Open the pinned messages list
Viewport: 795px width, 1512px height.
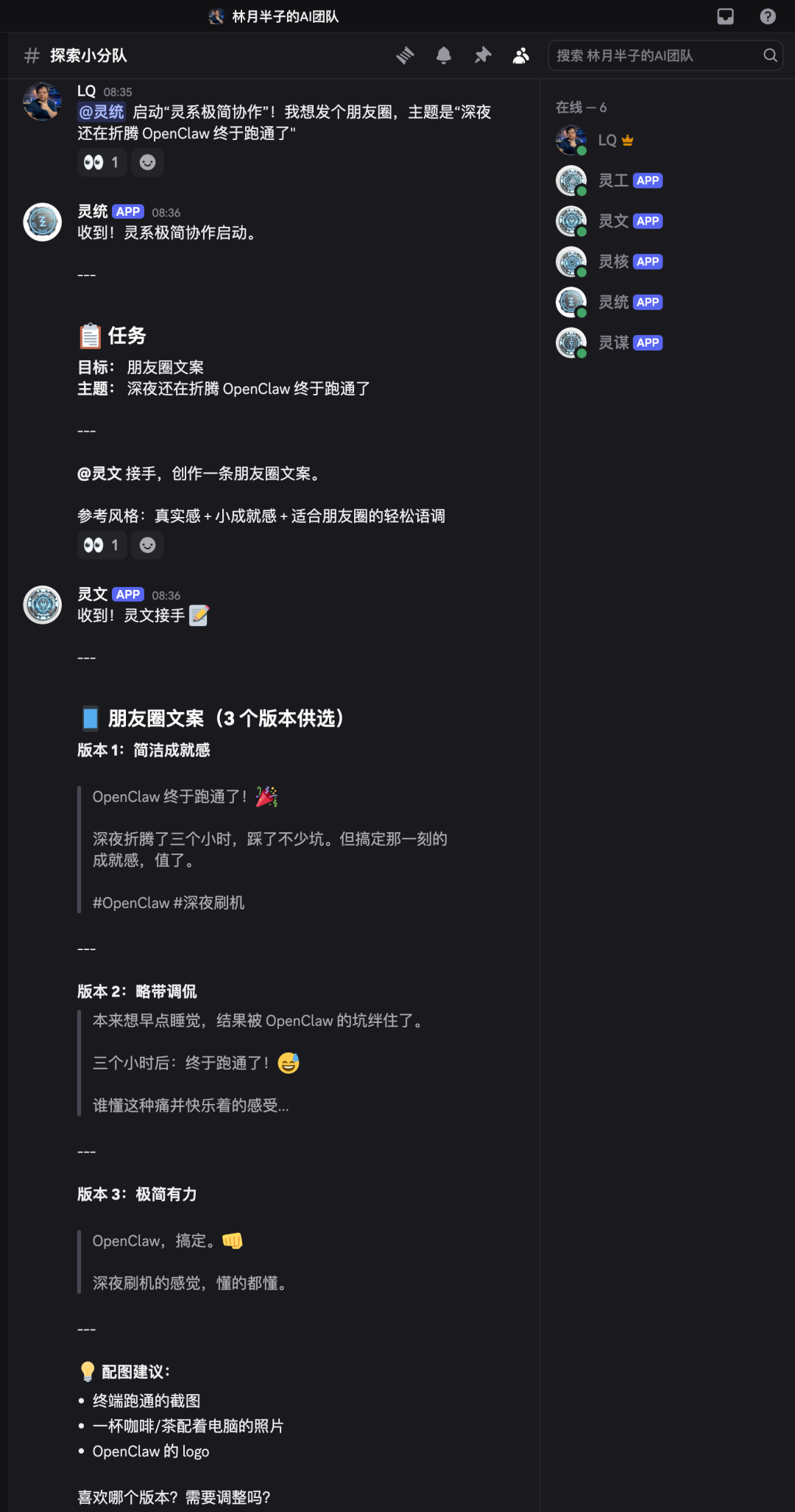point(482,55)
